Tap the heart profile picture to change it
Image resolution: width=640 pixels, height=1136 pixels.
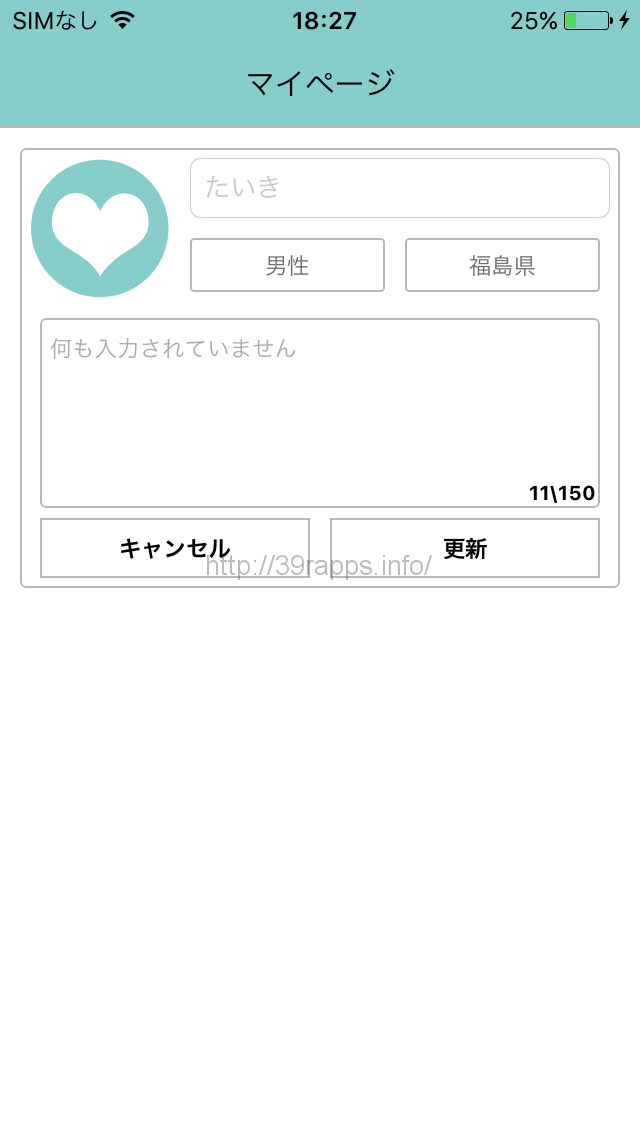tap(100, 228)
